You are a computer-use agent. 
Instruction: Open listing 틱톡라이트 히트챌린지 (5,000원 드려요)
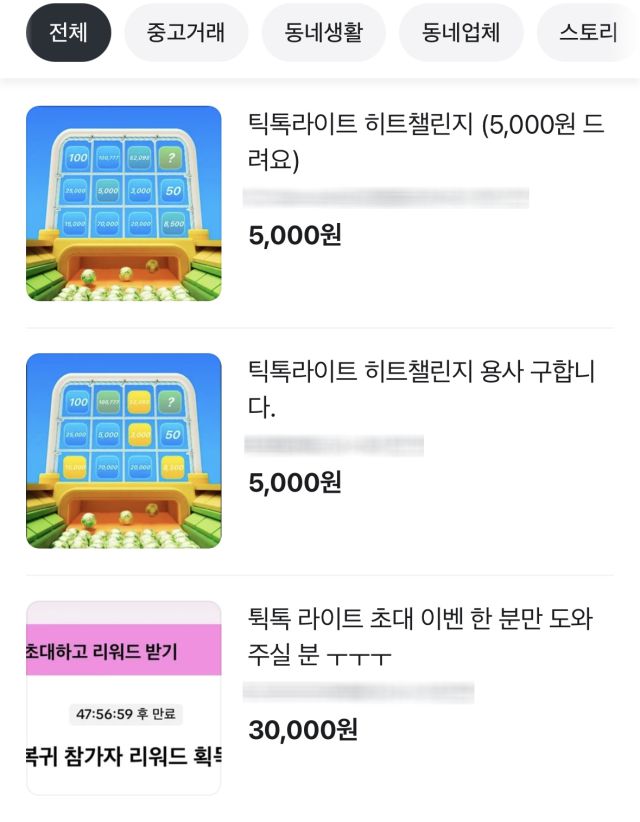tap(425, 141)
